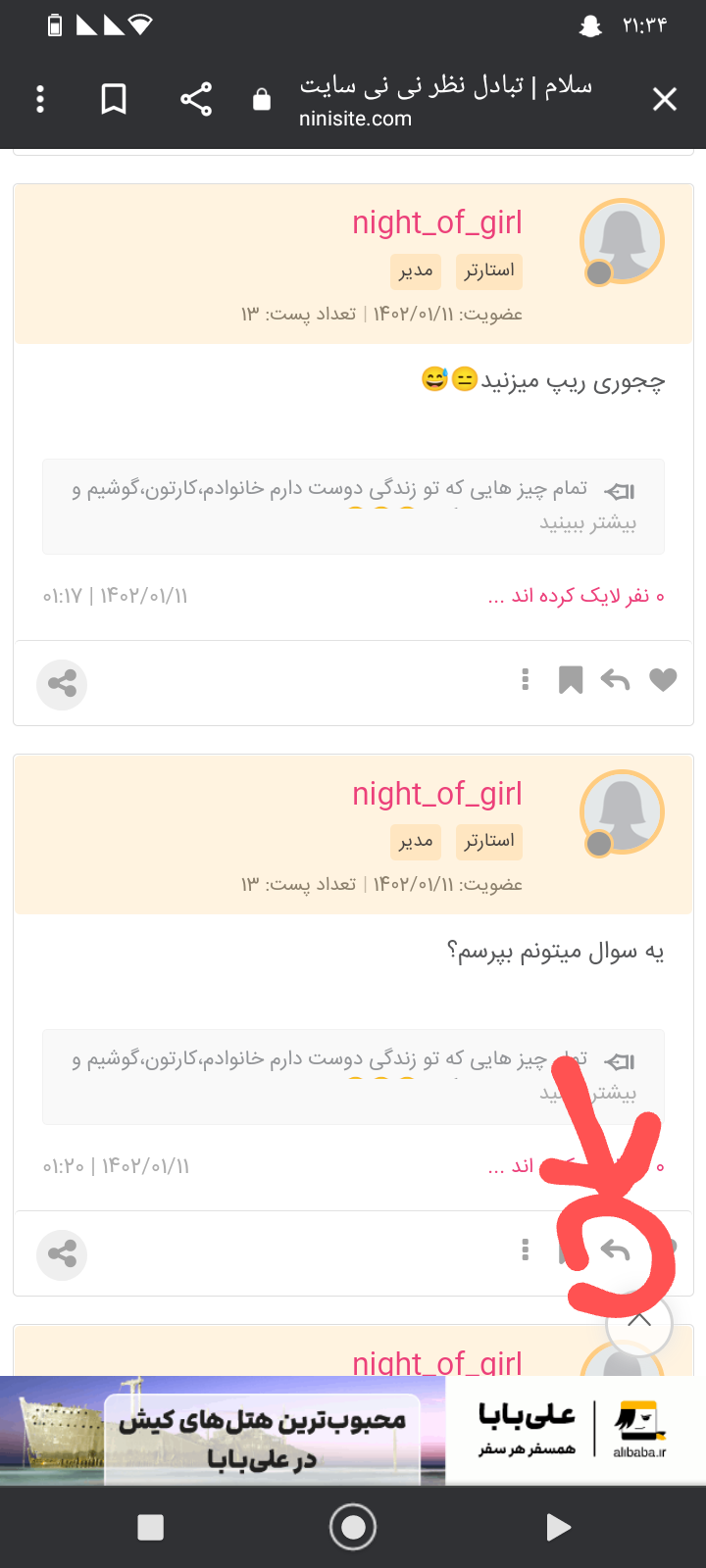This screenshot has height=1568, width=706.
Task: Open more options on post «یه سوال میتونم بپرسم؟»
Action: pos(526,1249)
